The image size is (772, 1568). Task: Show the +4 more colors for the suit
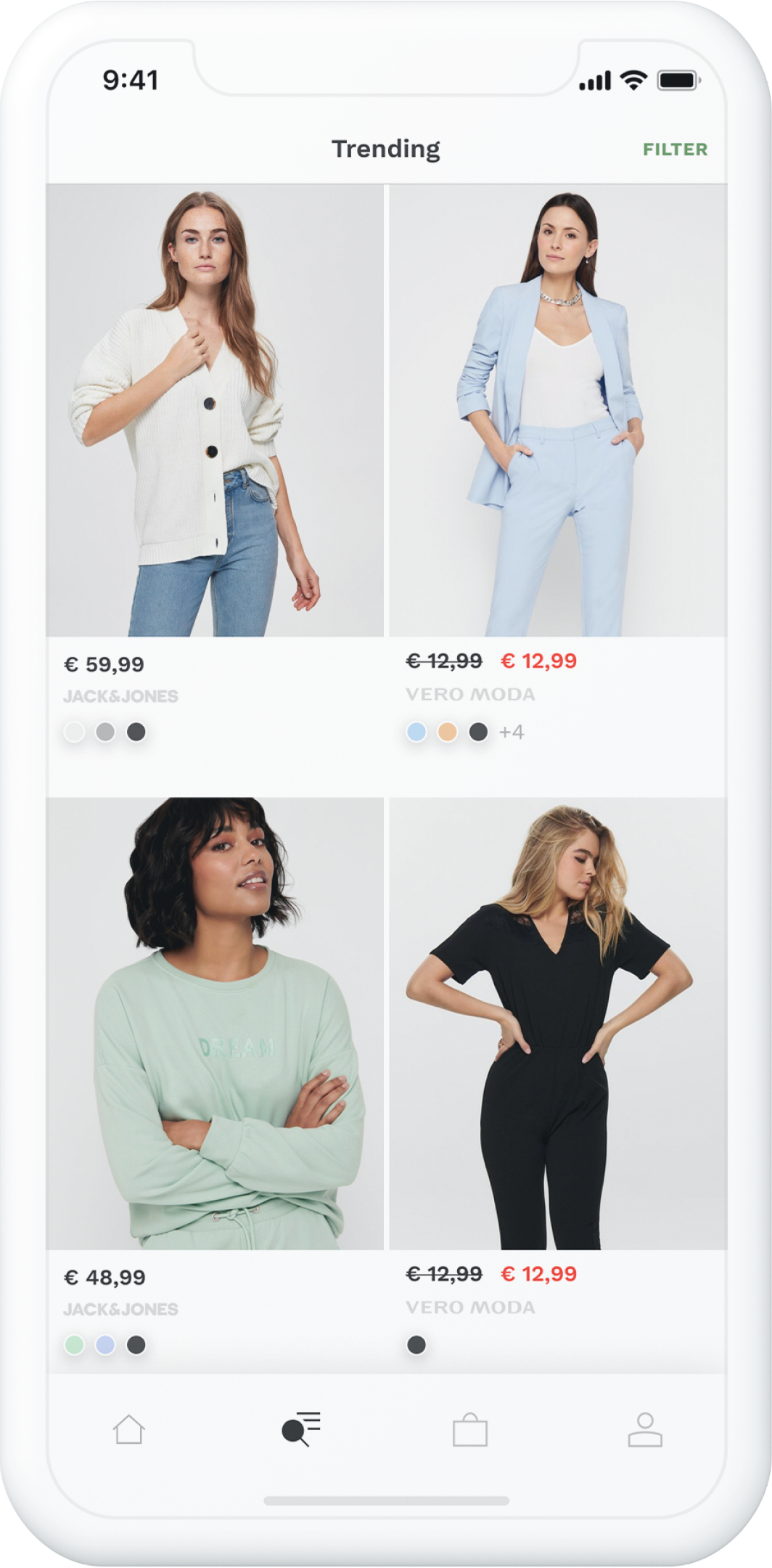(512, 732)
